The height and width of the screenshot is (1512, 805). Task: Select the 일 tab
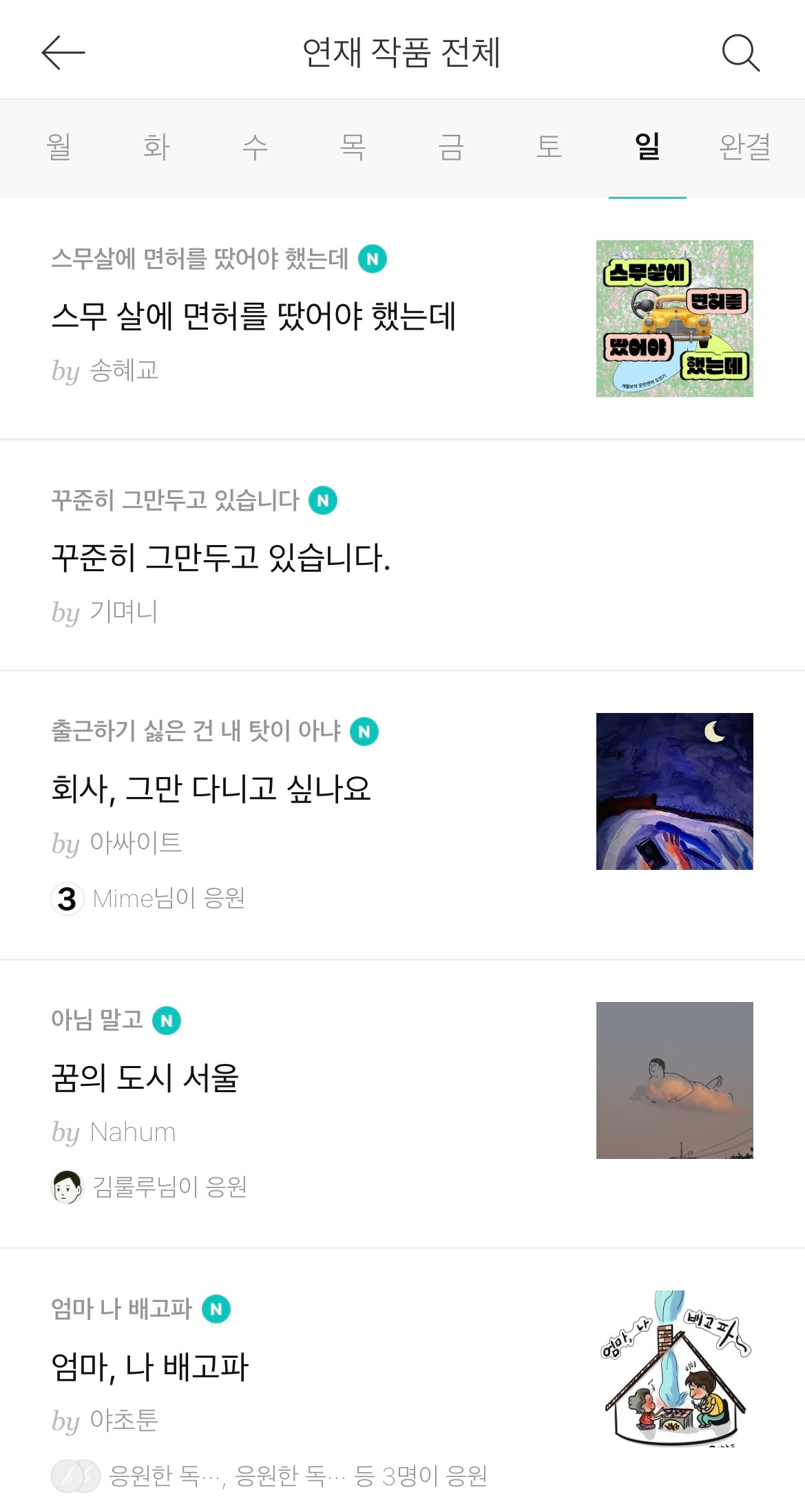tap(647, 147)
